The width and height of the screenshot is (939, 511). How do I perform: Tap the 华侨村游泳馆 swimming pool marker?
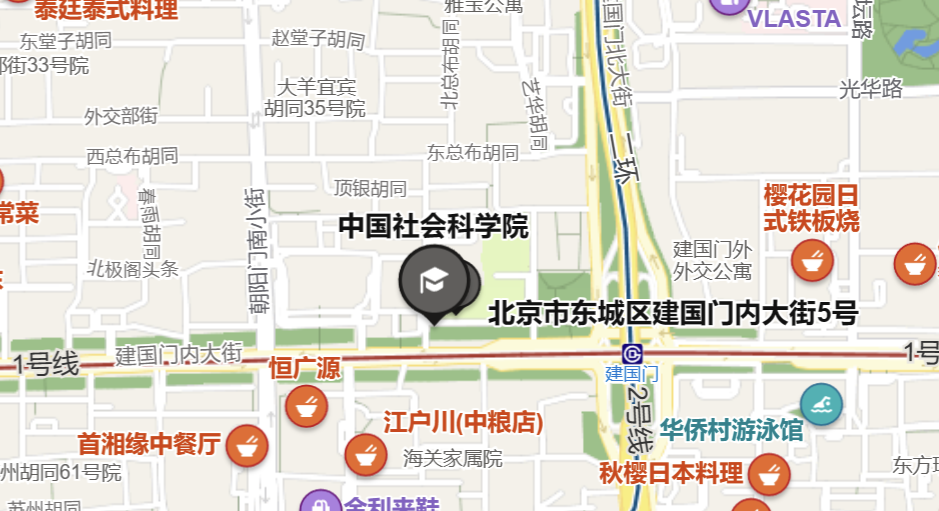(x=821, y=404)
